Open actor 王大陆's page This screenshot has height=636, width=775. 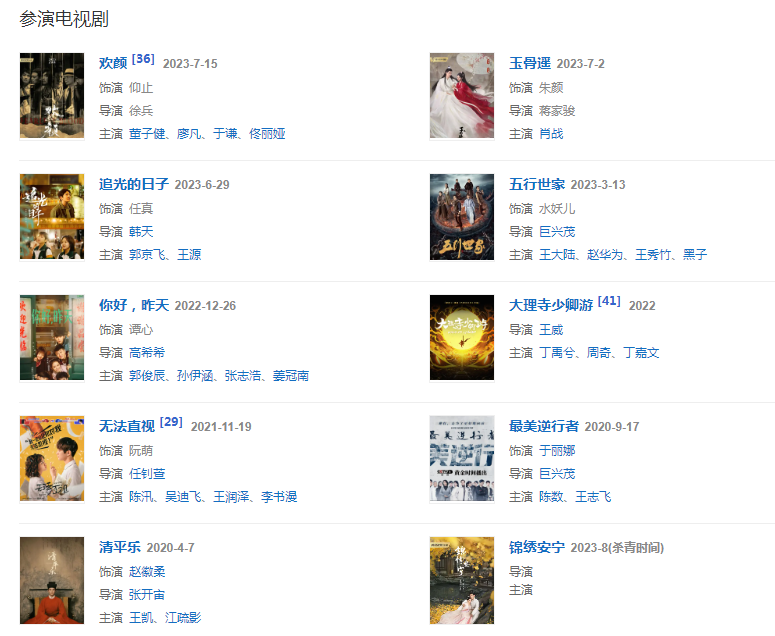(552, 255)
